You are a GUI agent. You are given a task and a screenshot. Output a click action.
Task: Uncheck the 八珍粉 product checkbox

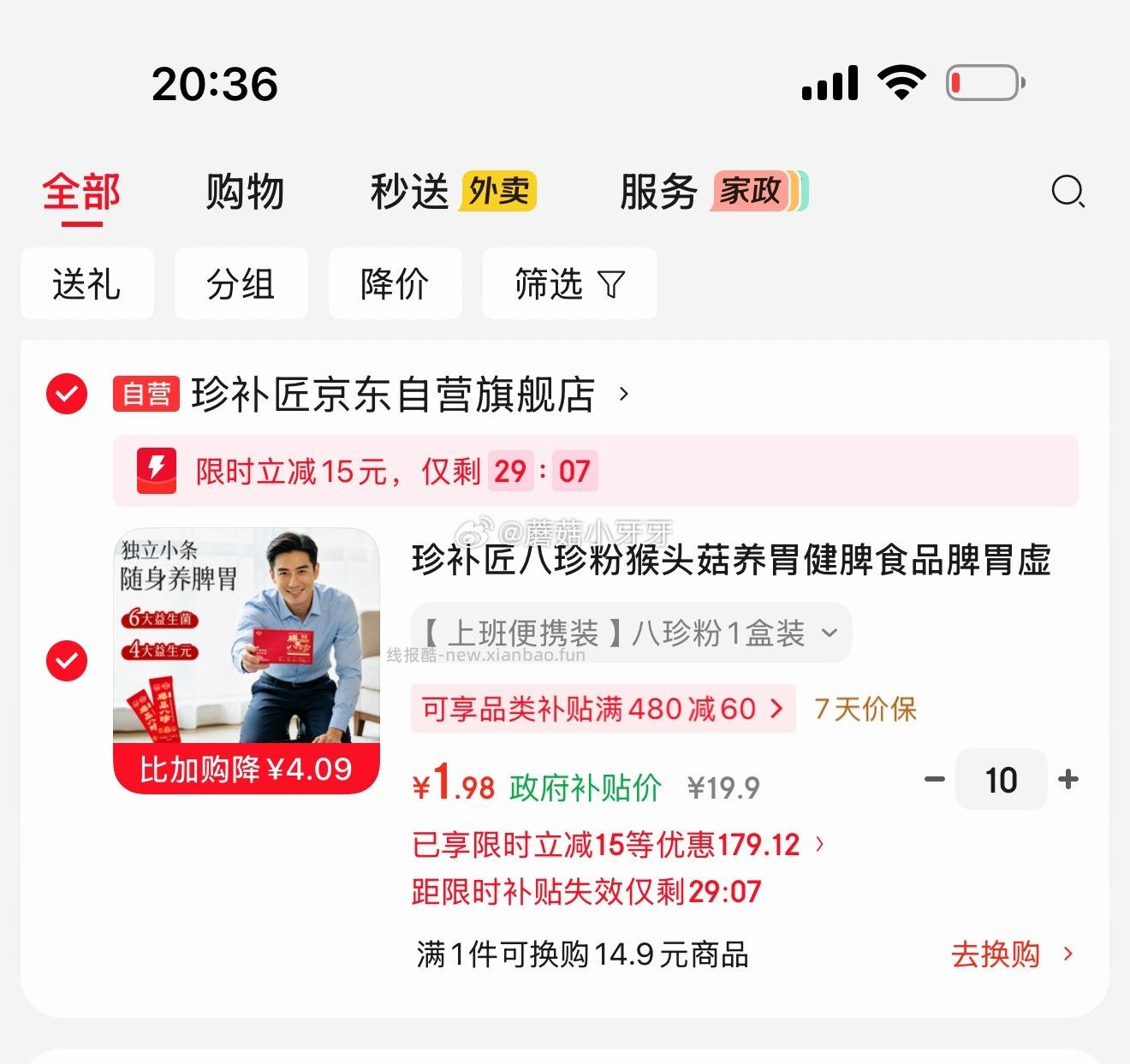[x=67, y=661]
